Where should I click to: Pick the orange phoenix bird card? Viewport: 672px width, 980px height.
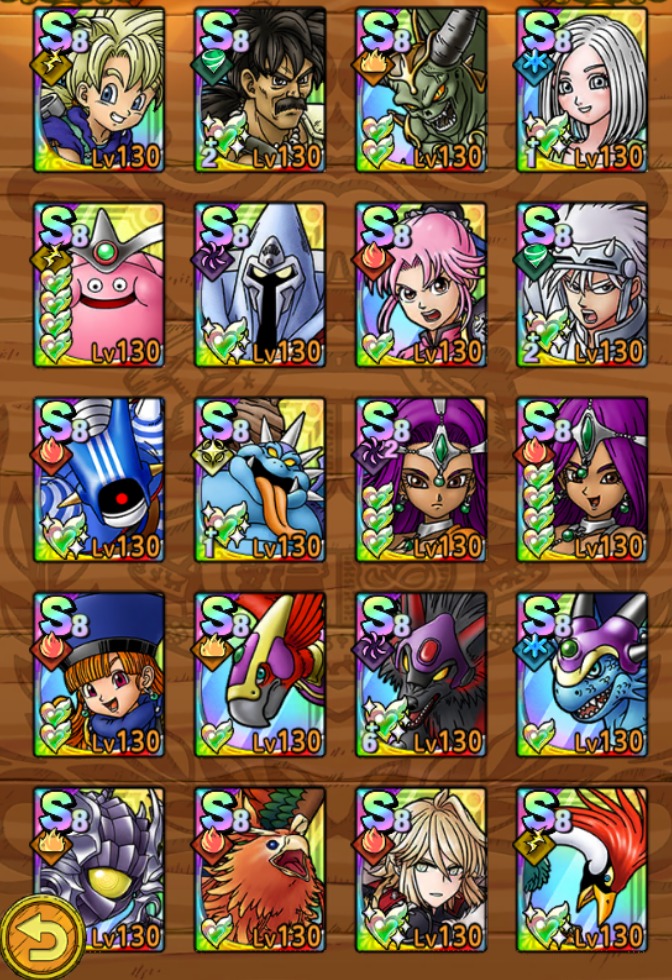pyautogui.click(x=260, y=868)
